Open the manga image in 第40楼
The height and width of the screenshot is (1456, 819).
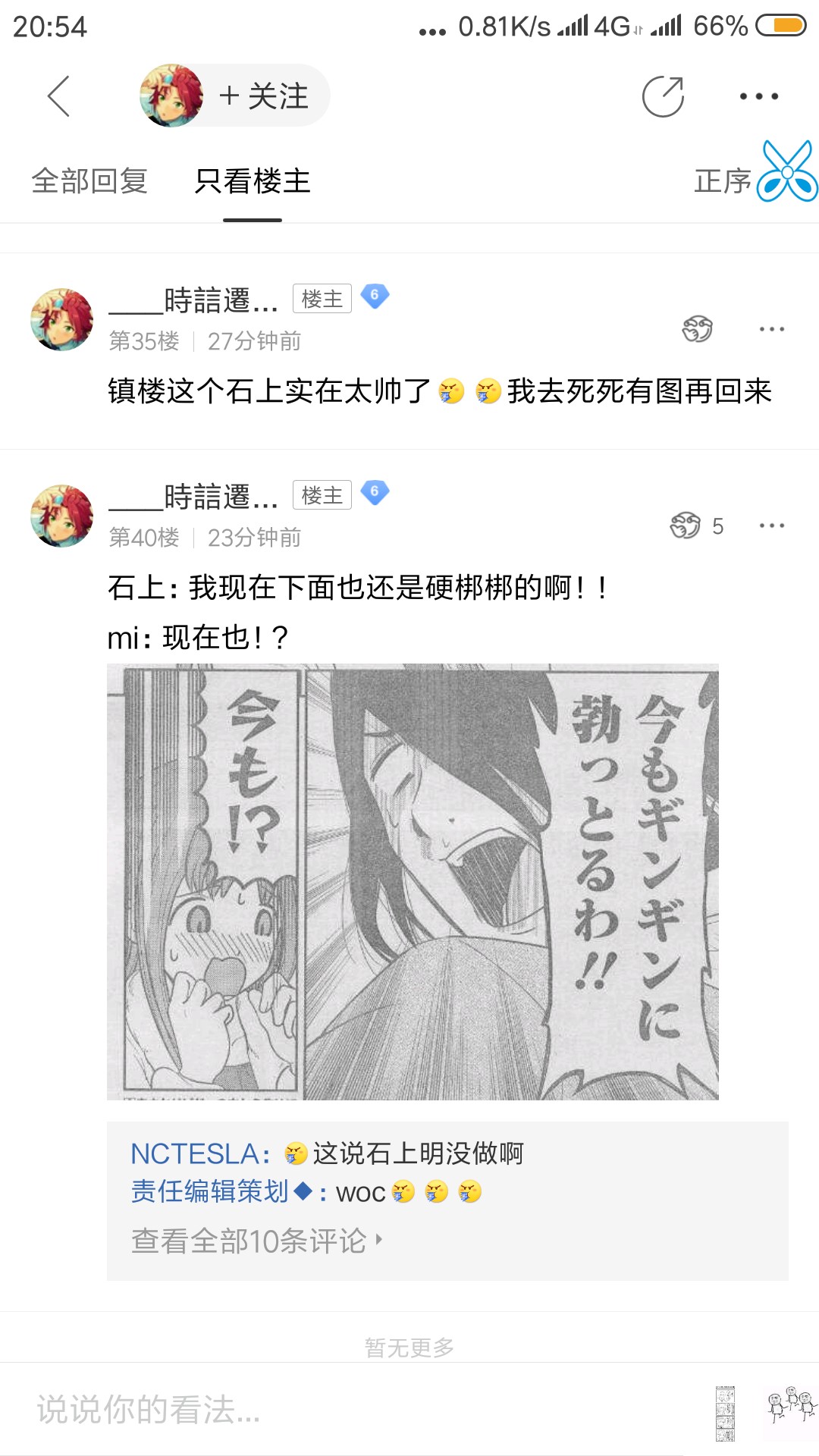(x=413, y=881)
